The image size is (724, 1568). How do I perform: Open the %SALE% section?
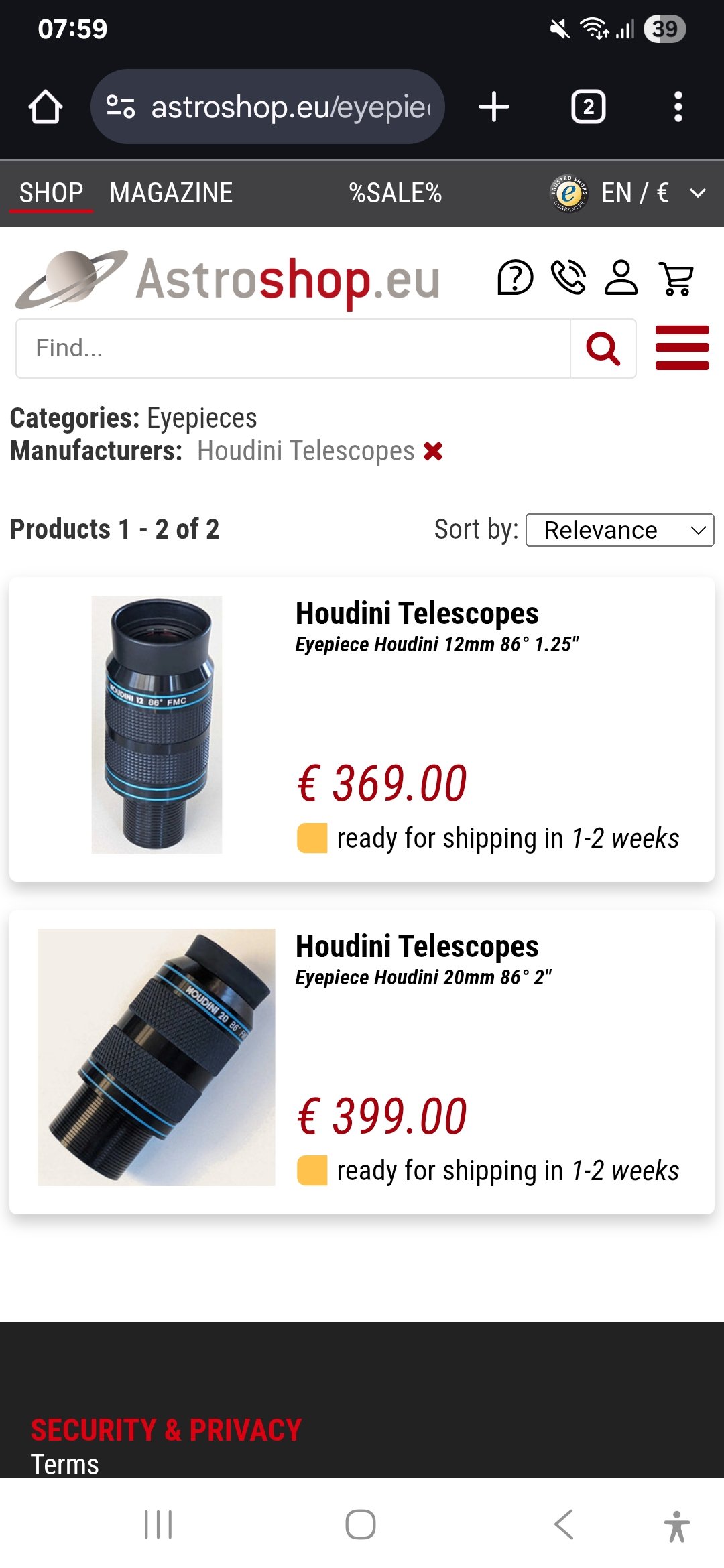click(x=396, y=193)
